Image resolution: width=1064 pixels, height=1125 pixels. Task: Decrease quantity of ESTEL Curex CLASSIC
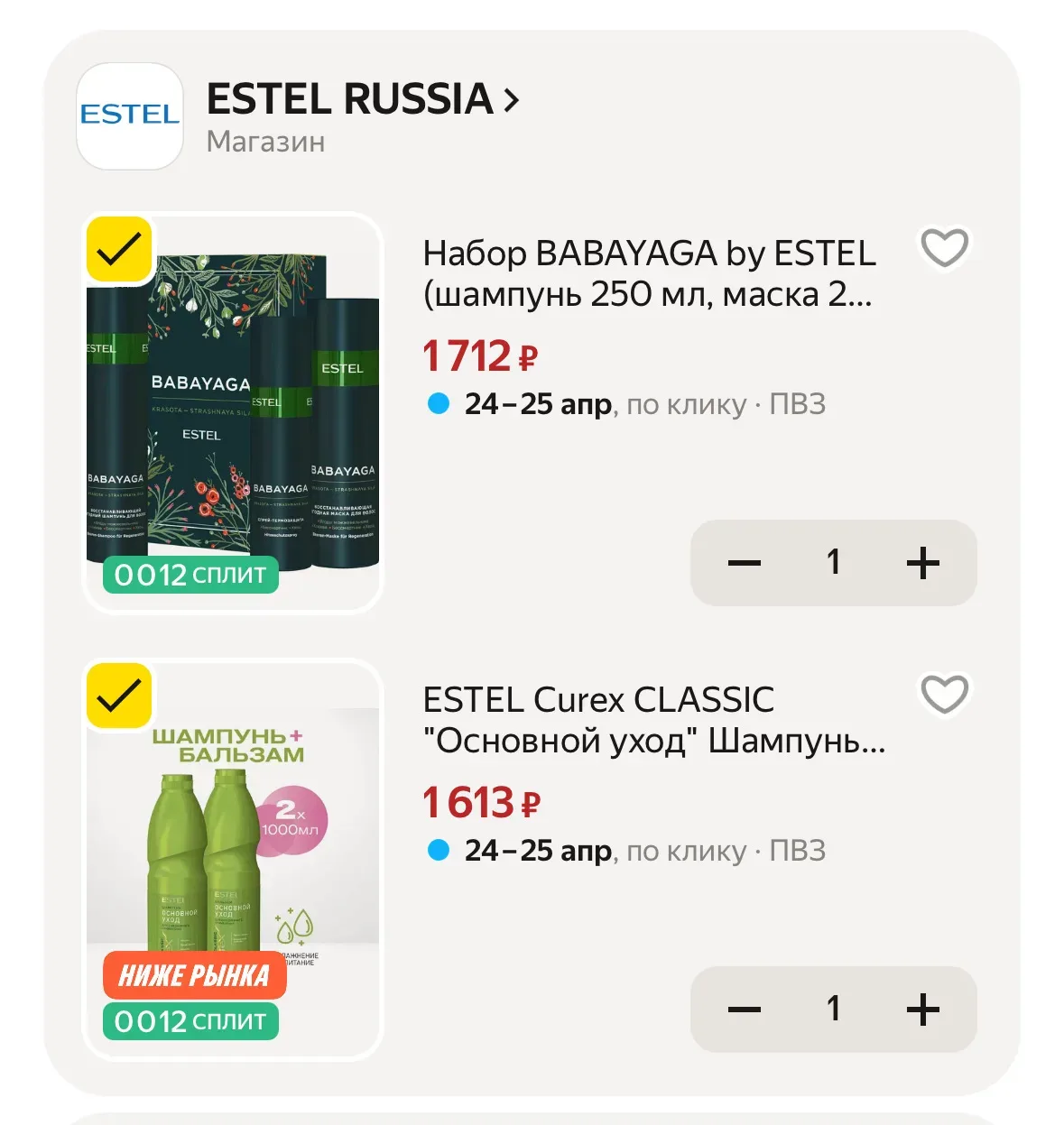point(745,1009)
